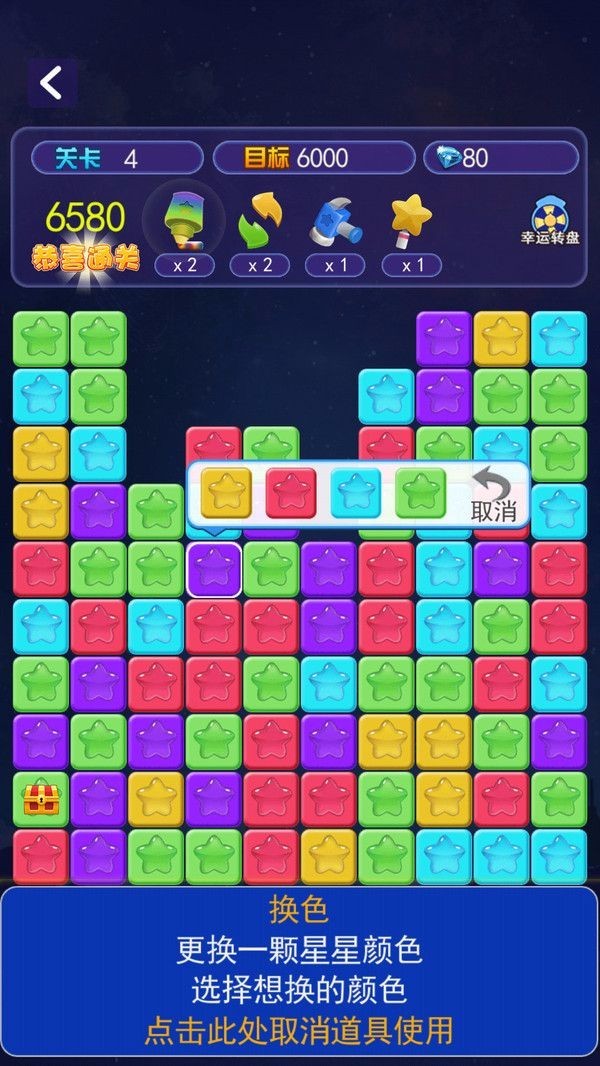Open the lucky wheel 幸运转盘
This screenshot has width=600, height=1066.
point(550,220)
